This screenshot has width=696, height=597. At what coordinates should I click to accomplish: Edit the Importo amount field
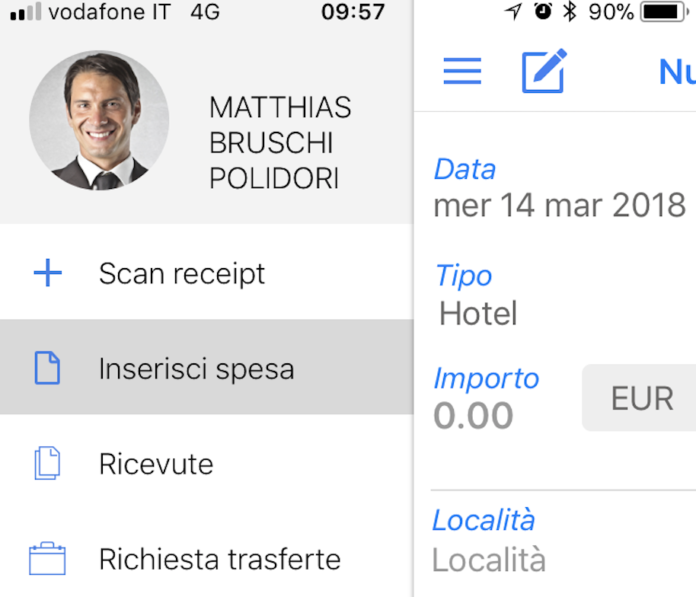tap(473, 415)
